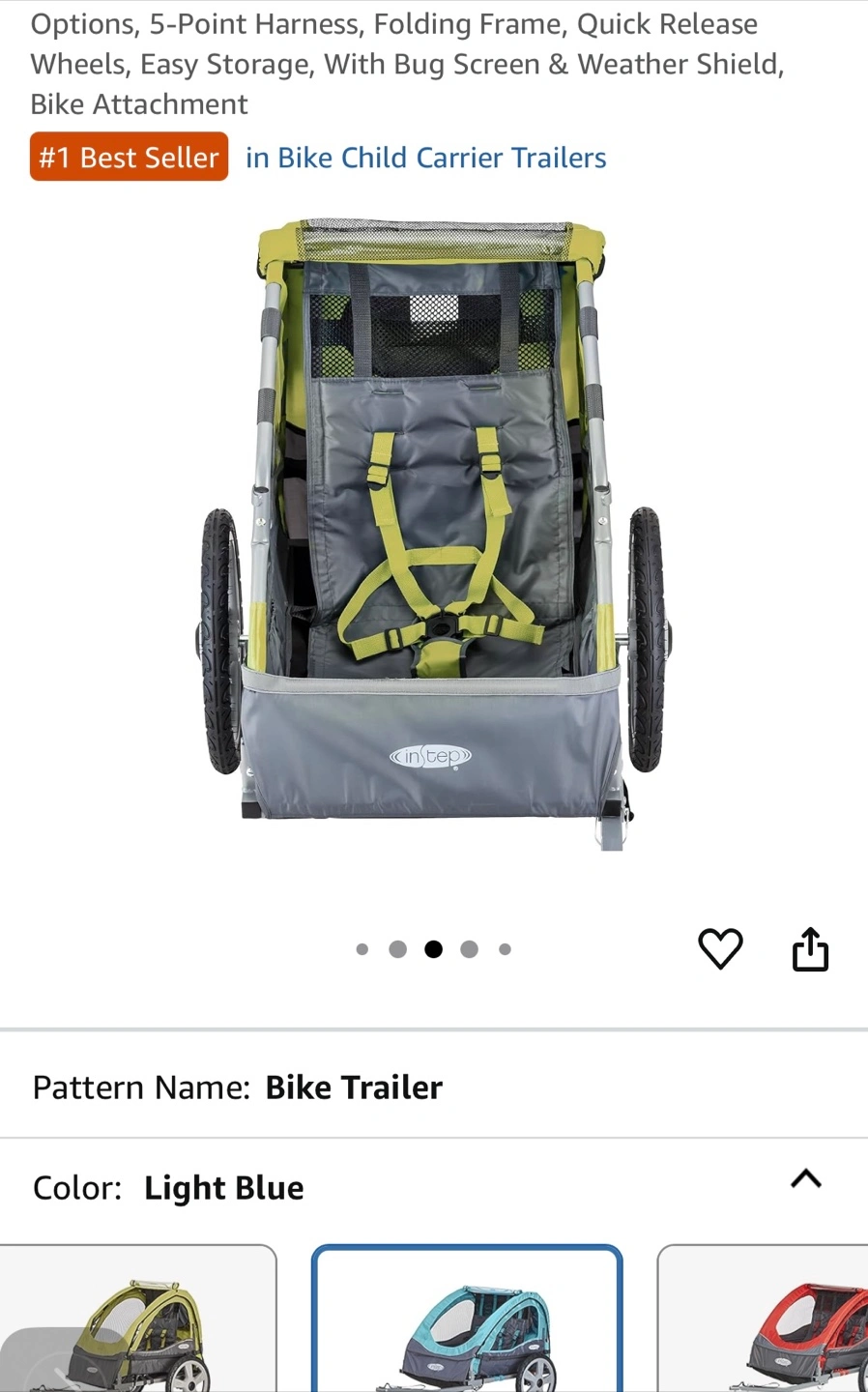
Task: Share this bike trailer product
Action: click(x=810, y=948)
